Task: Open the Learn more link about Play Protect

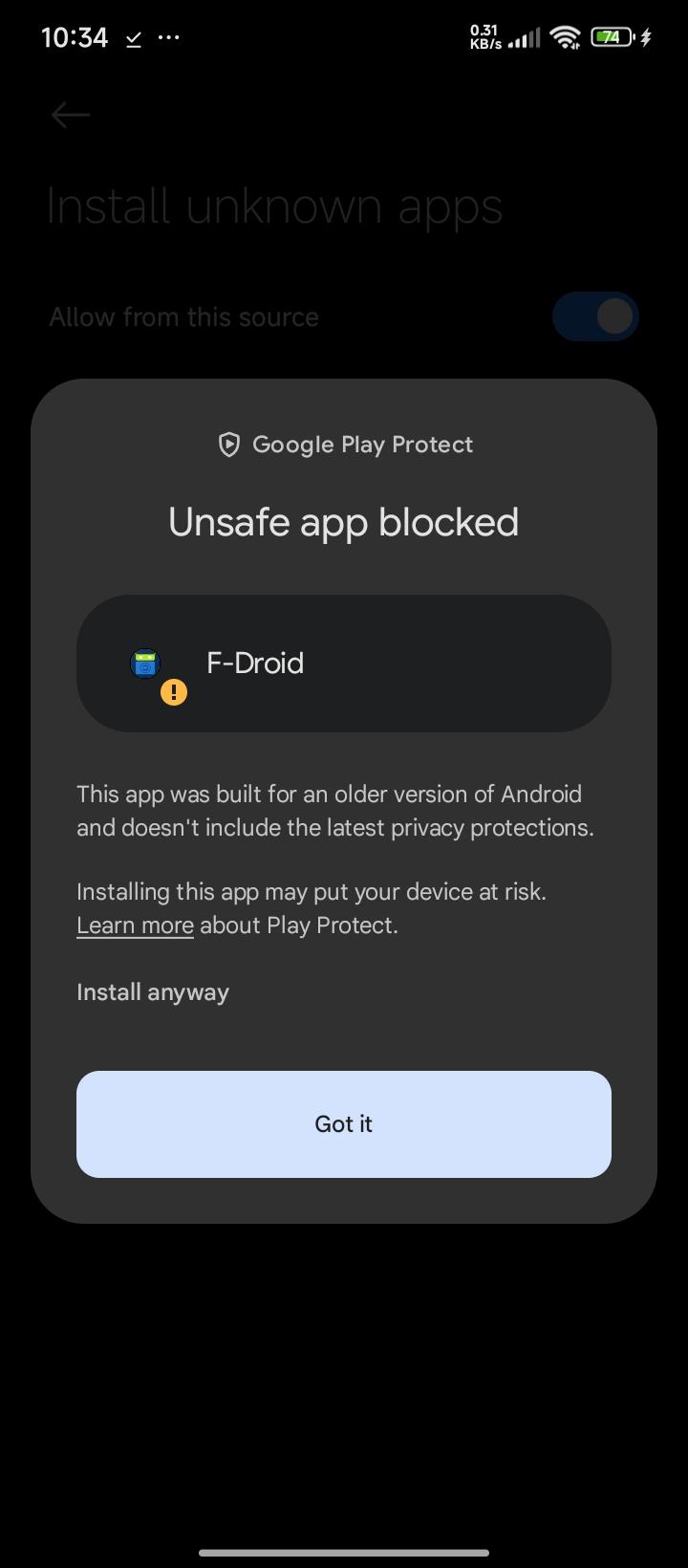Action: (x=135, y=926)
